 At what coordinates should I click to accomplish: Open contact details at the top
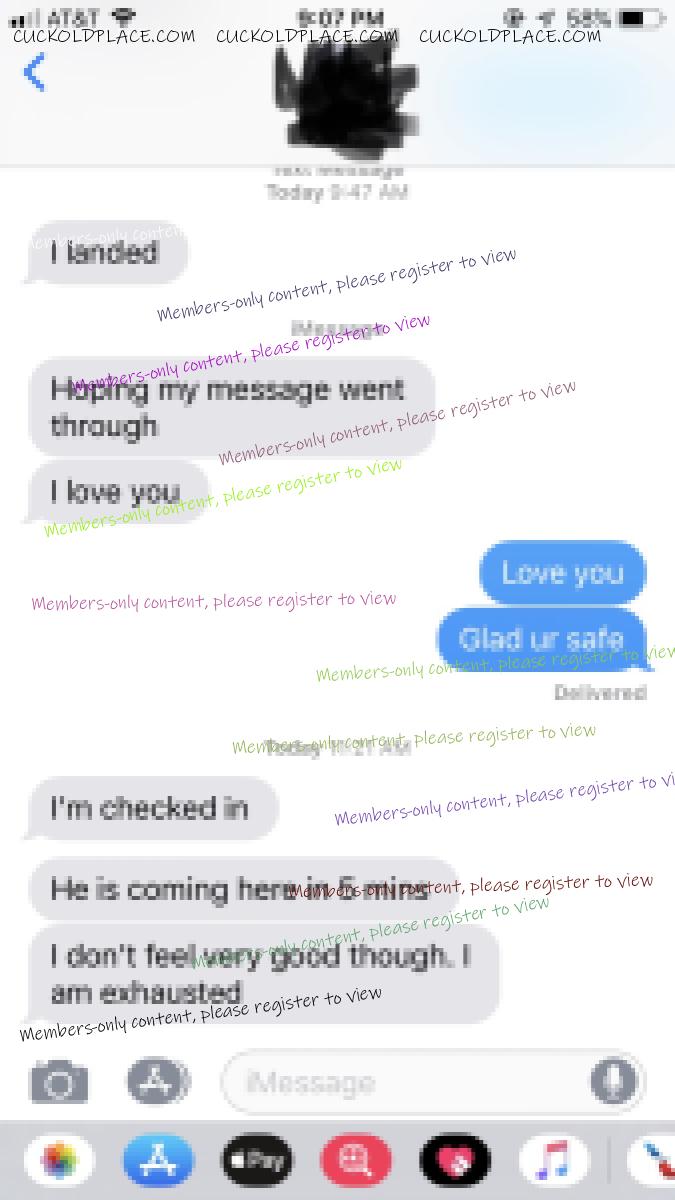(x=347, y=92)
